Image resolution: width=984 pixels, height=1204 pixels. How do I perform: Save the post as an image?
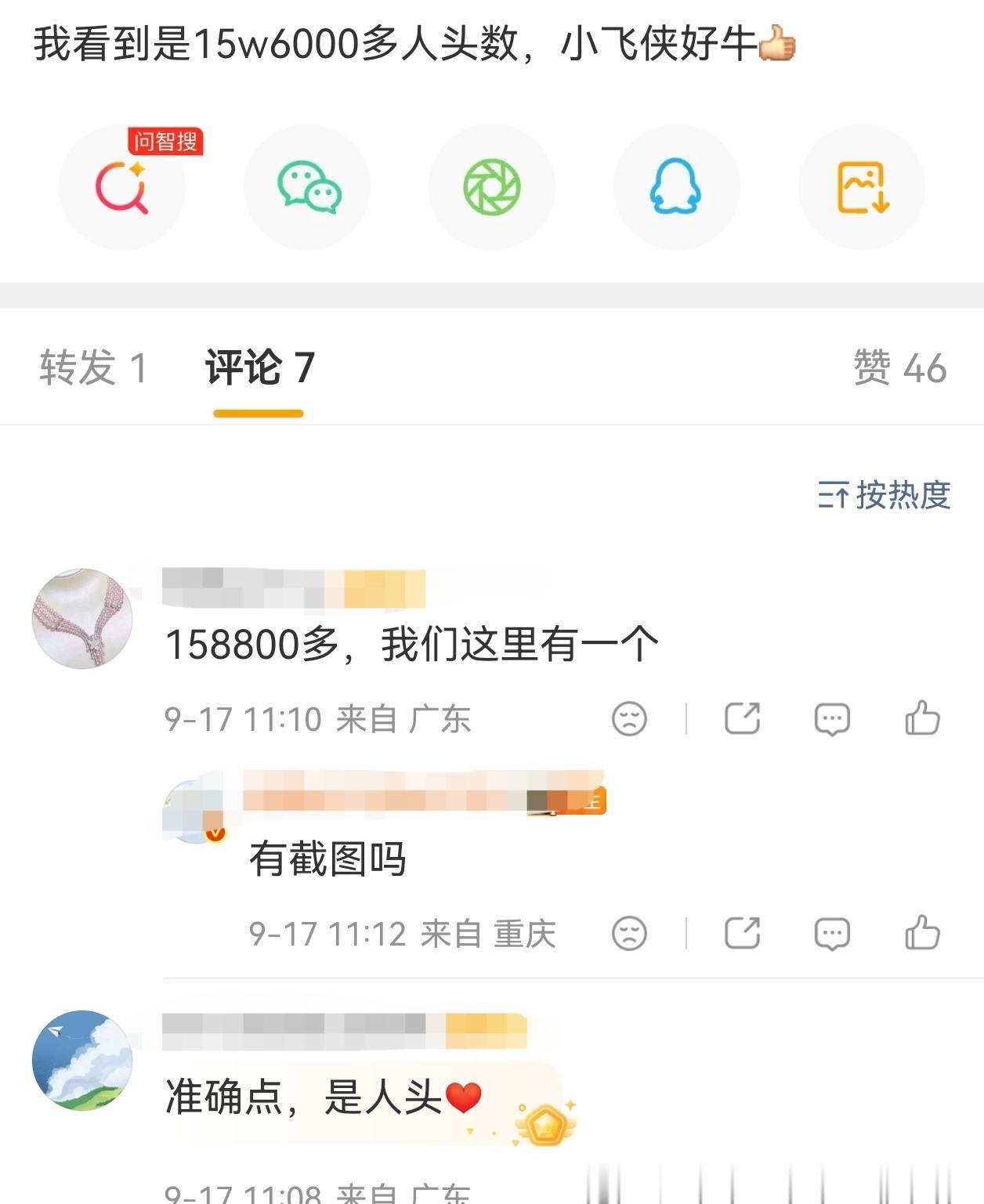[862, 187]
